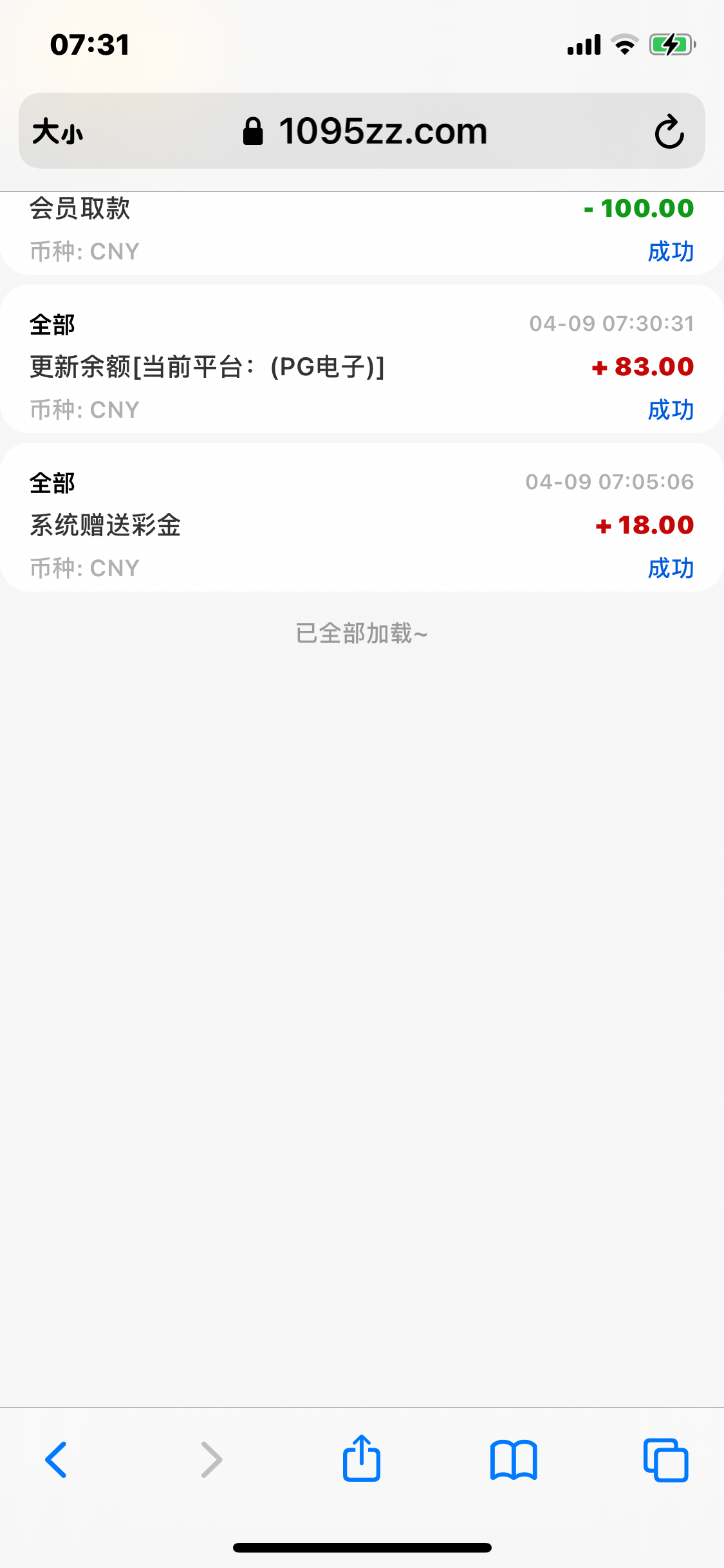Open the 大小 text size menu
This screenshot has width=724, height=1568.
tap(58, 132)
